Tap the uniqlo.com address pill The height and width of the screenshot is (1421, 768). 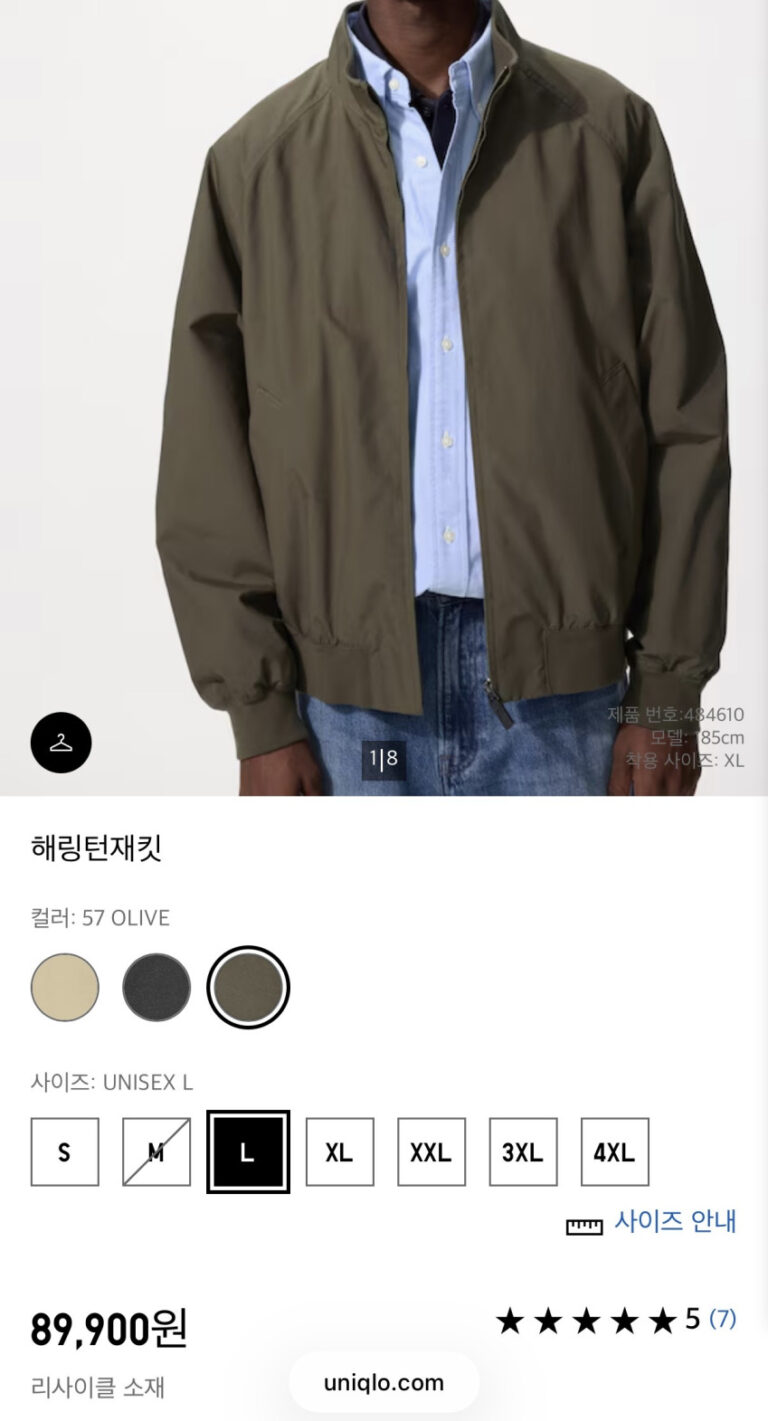click(x=384, y=1383)
